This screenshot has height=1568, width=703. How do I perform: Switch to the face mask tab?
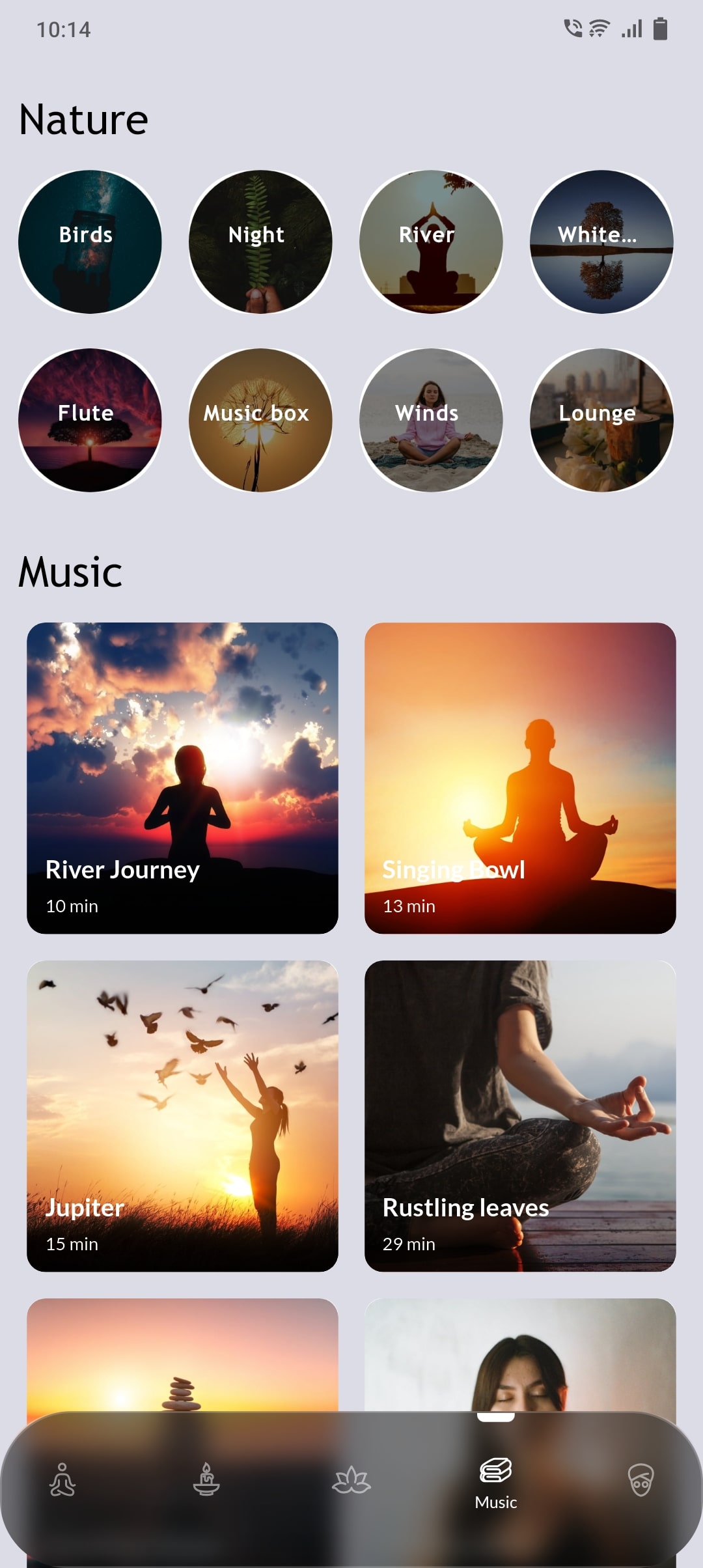point(641,1479)
